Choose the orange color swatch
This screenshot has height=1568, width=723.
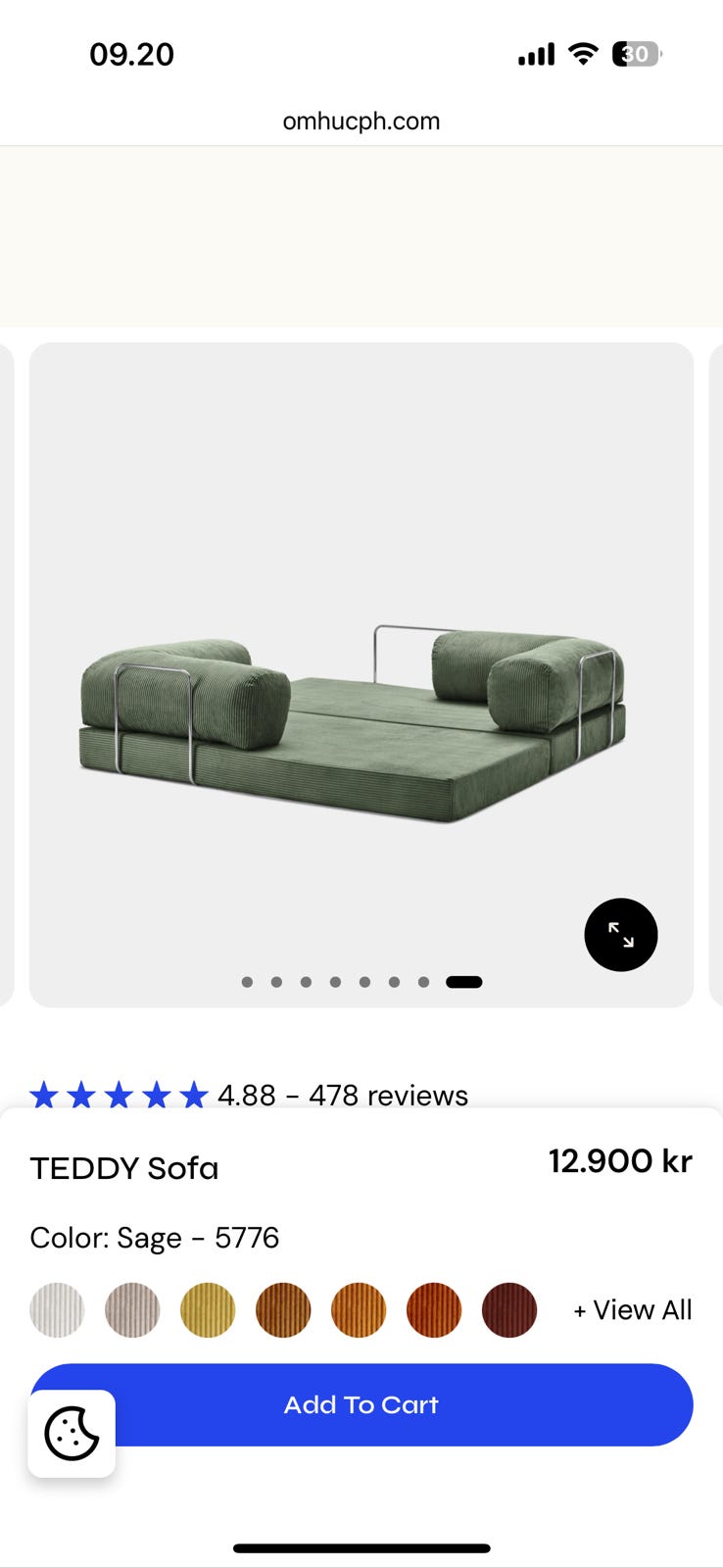(x=359, y=1310)
